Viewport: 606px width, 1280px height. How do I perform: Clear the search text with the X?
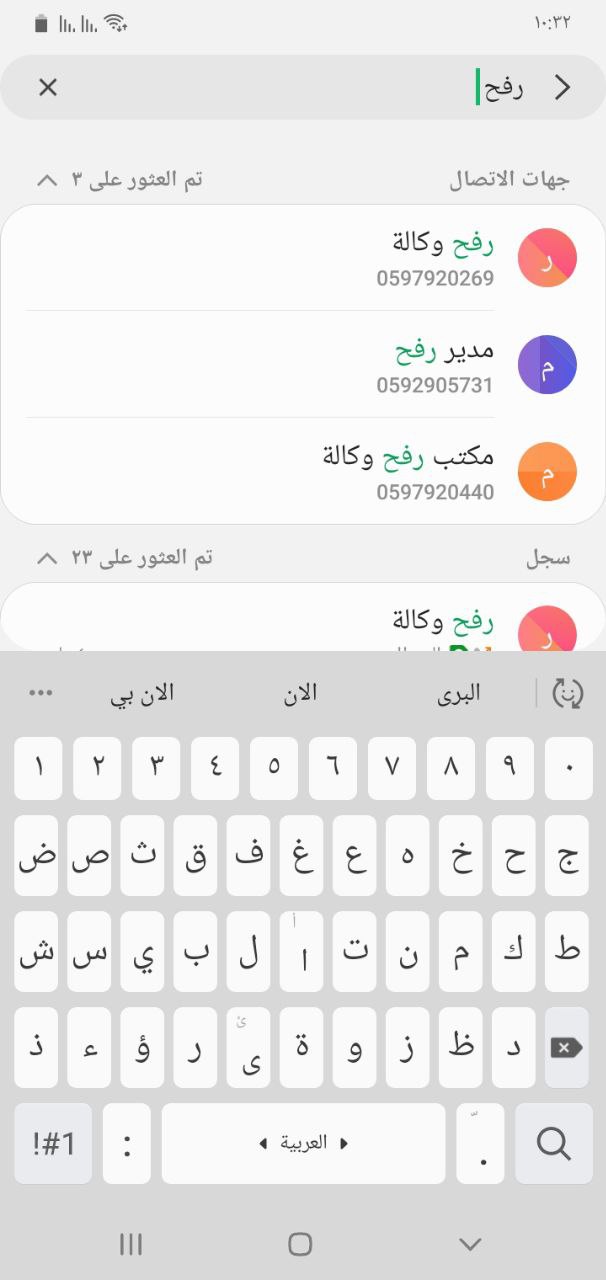coord(48,88)
